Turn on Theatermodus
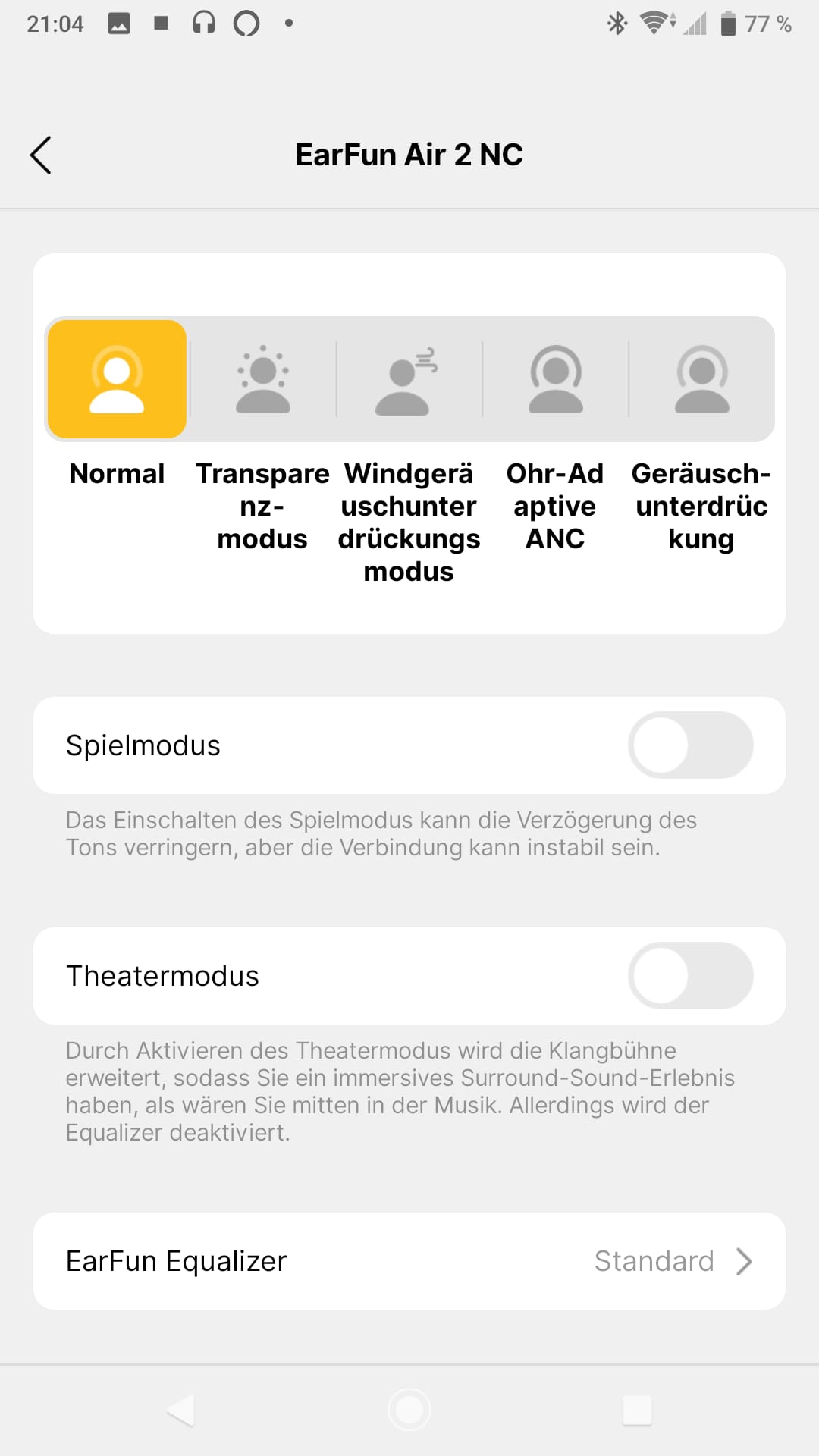Screen dimensions: 819x1456 tap(690, 976)
